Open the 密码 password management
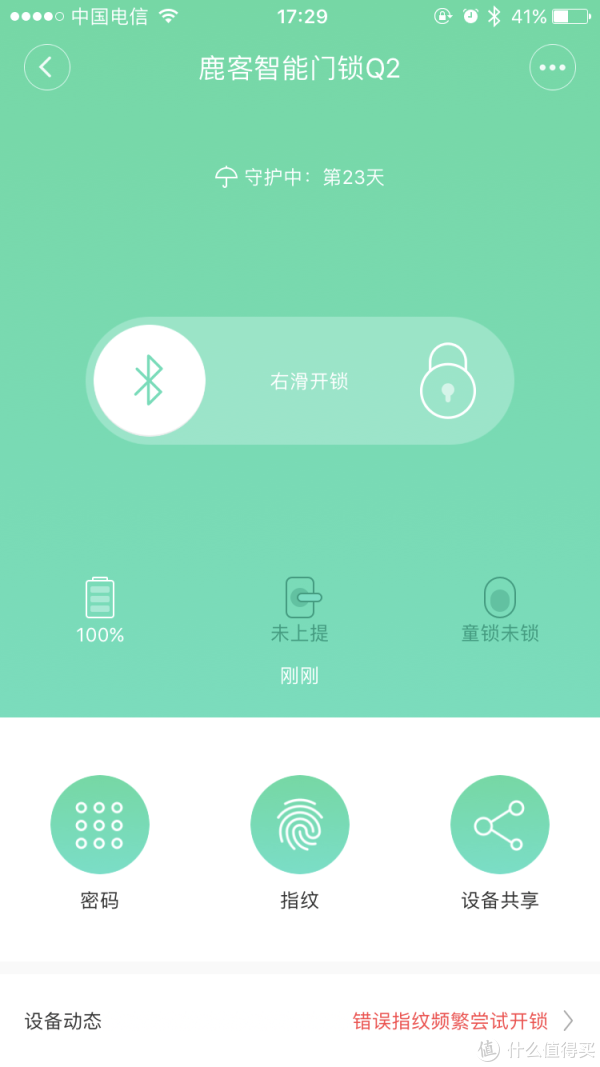Viewport: 600px width, 1067px height. pyautogui.click(x=100, y=825)
